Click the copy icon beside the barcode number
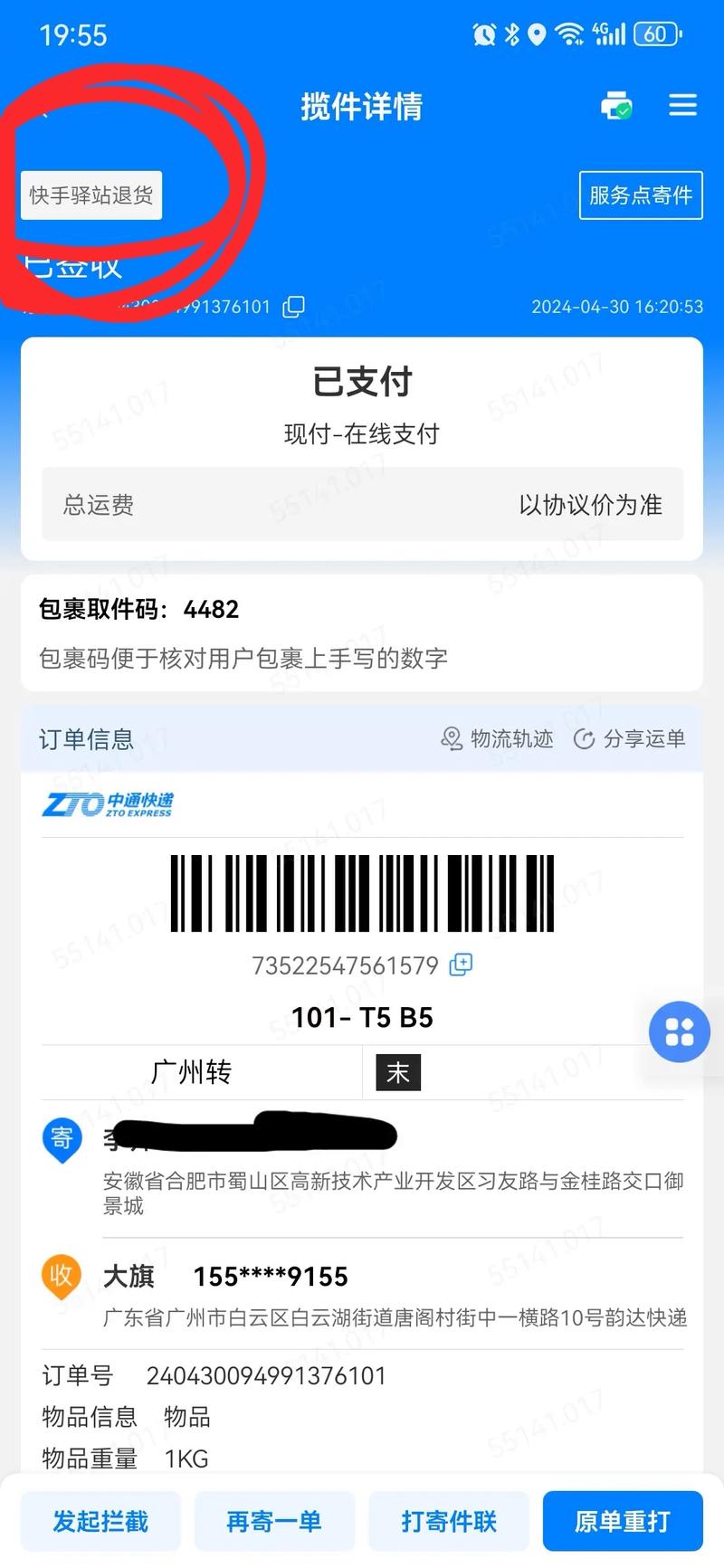 (x=460, y=965)
